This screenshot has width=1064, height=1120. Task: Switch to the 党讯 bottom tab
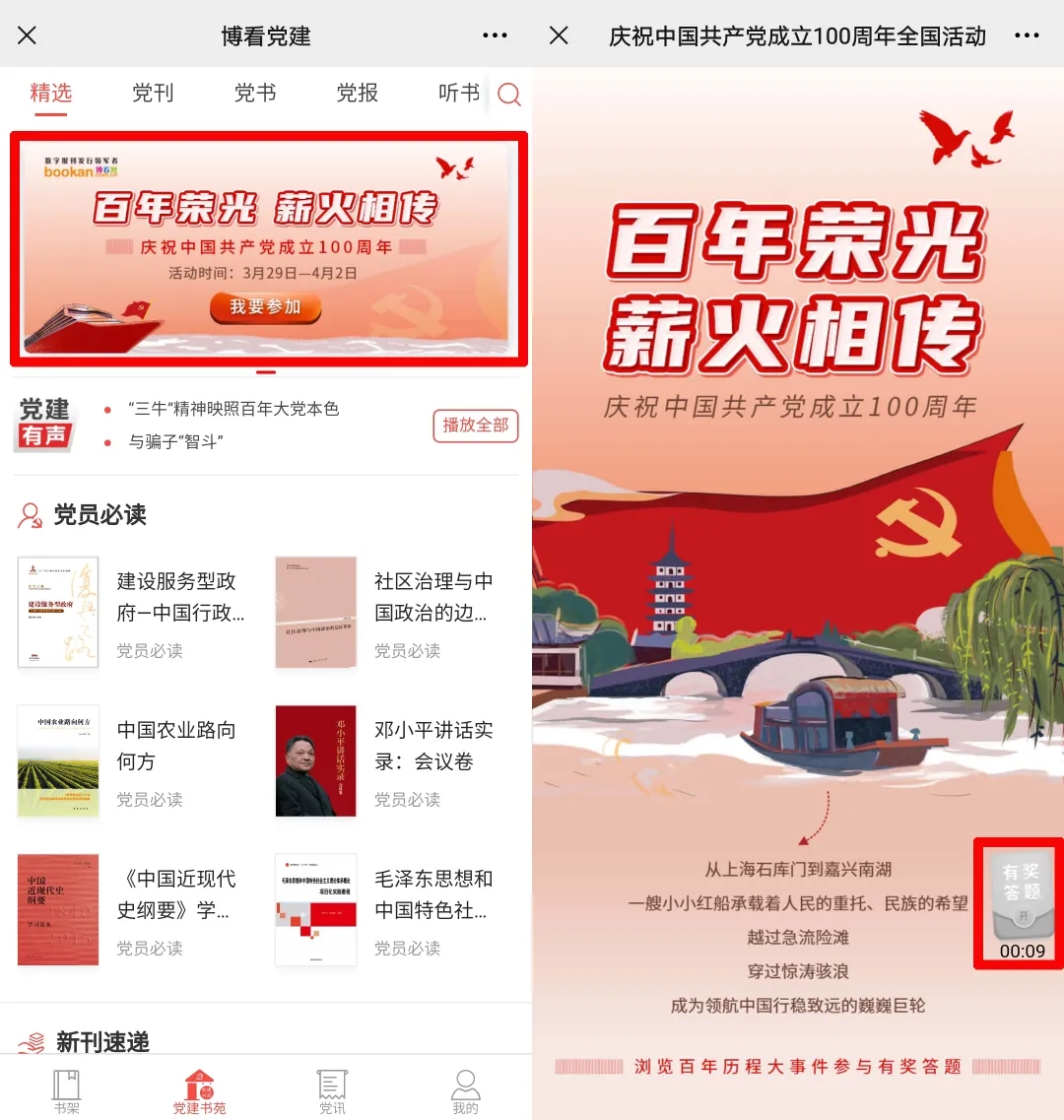click(332, 1091)
